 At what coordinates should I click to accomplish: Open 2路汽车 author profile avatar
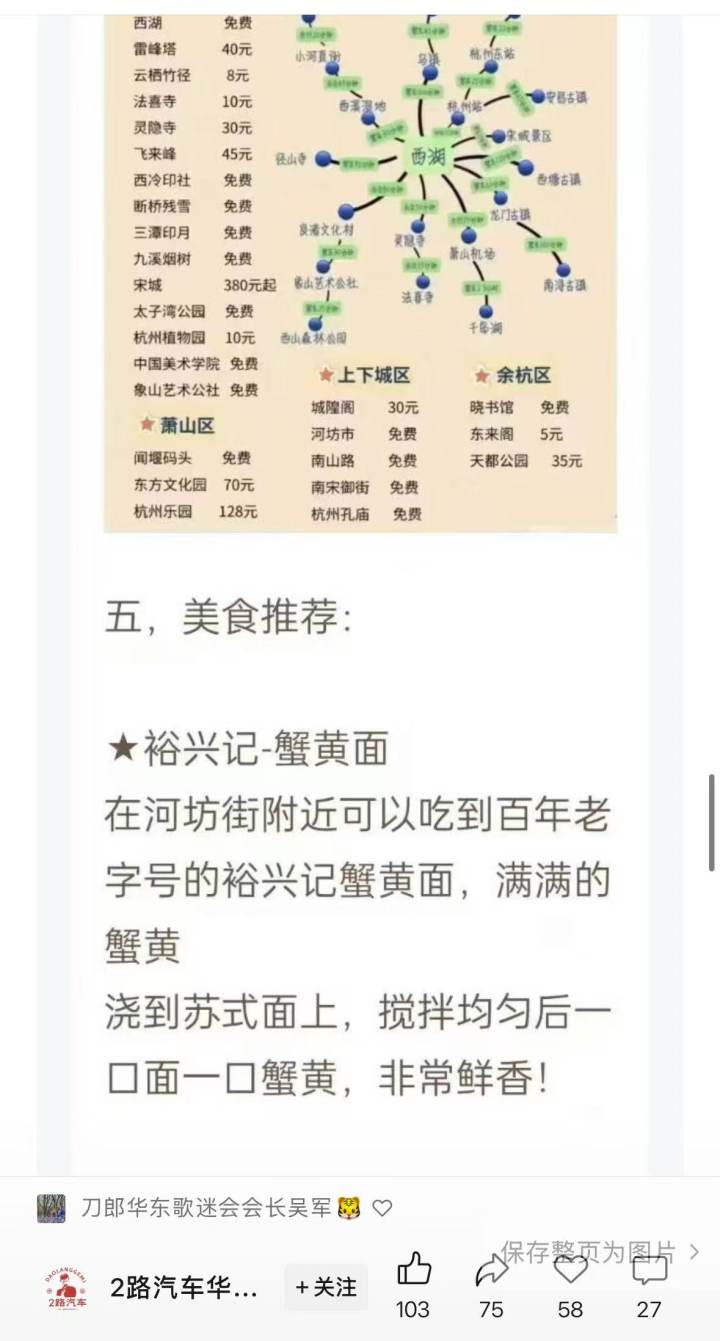coord(66,1288)
